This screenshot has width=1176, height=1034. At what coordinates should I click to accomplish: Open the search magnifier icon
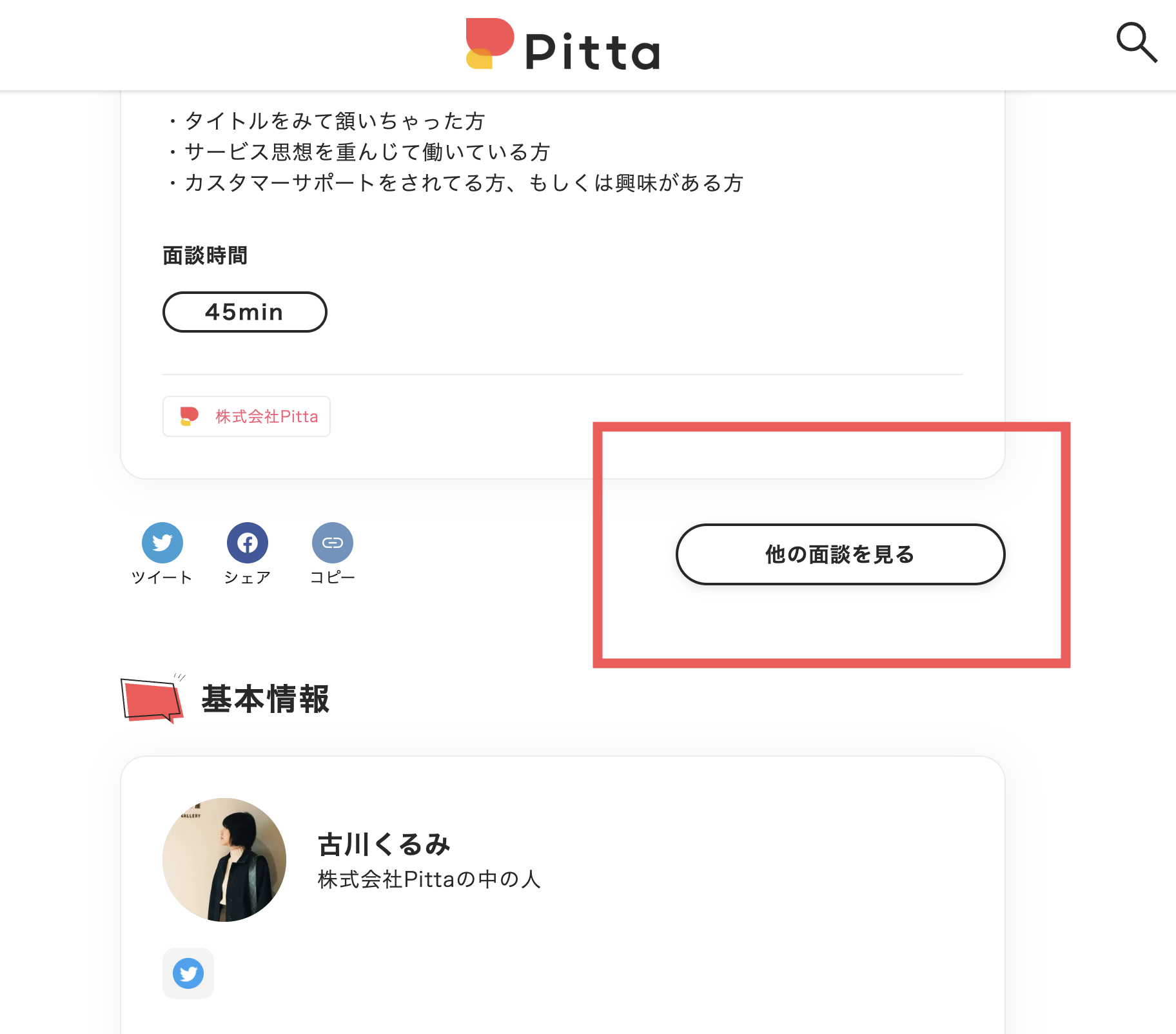coord(1136,43)
